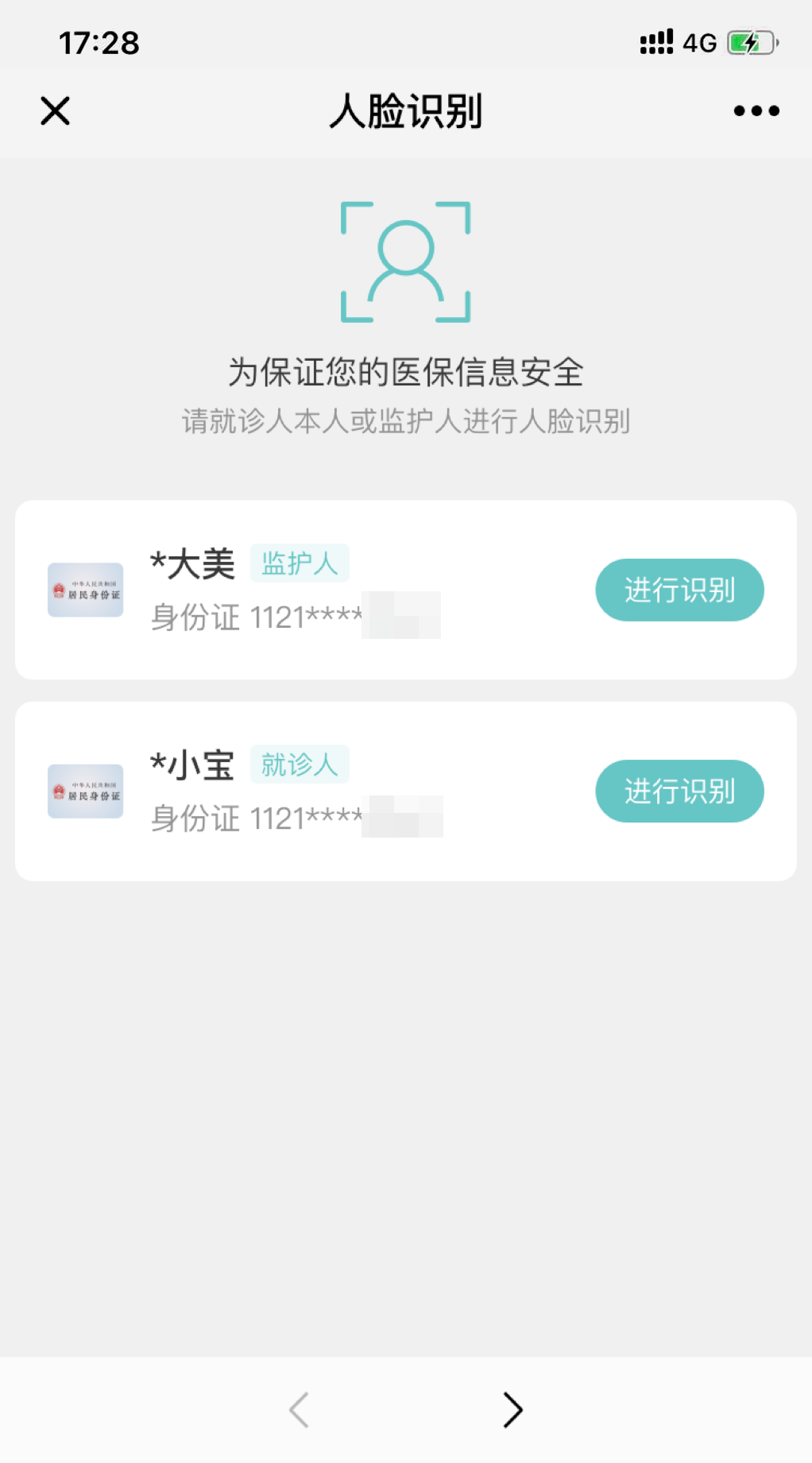Click the face recognition scan icon

point(405,261)
